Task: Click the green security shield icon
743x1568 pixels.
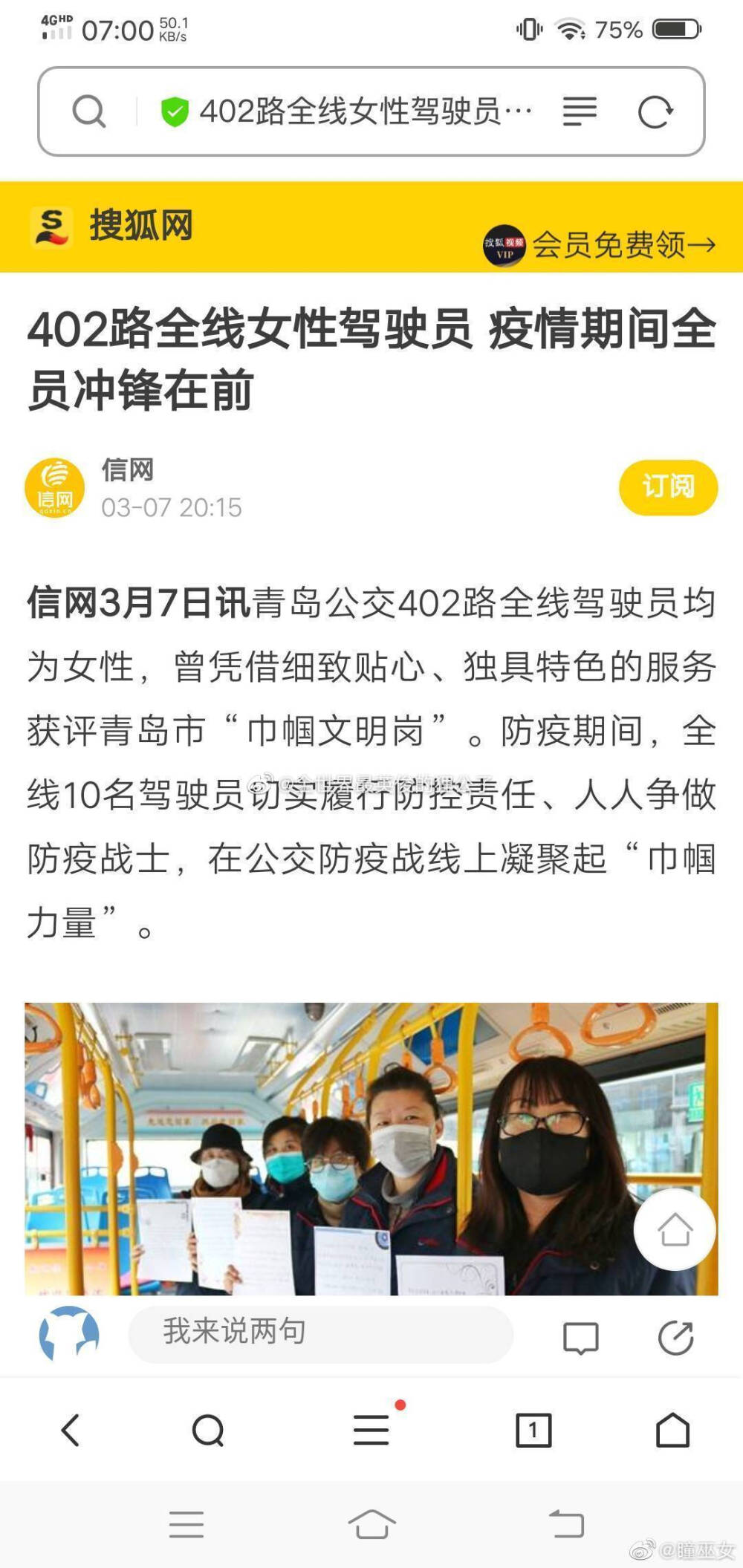Action: point(175,110)
